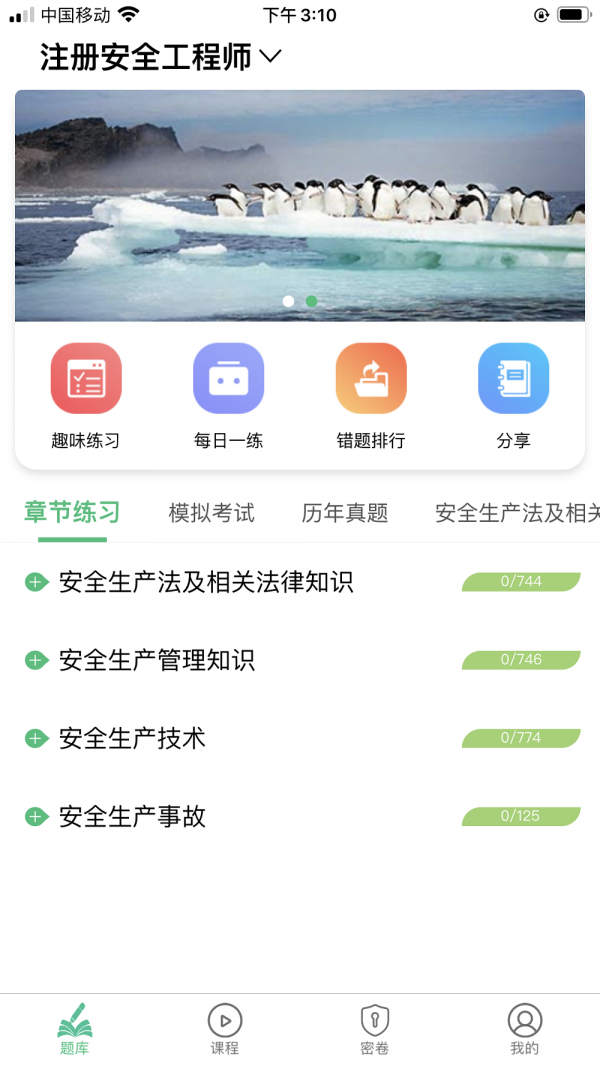The image size is (600, 1066).
Task: Open the 我的 profile tab
Action: click(x=525, y=1030)
